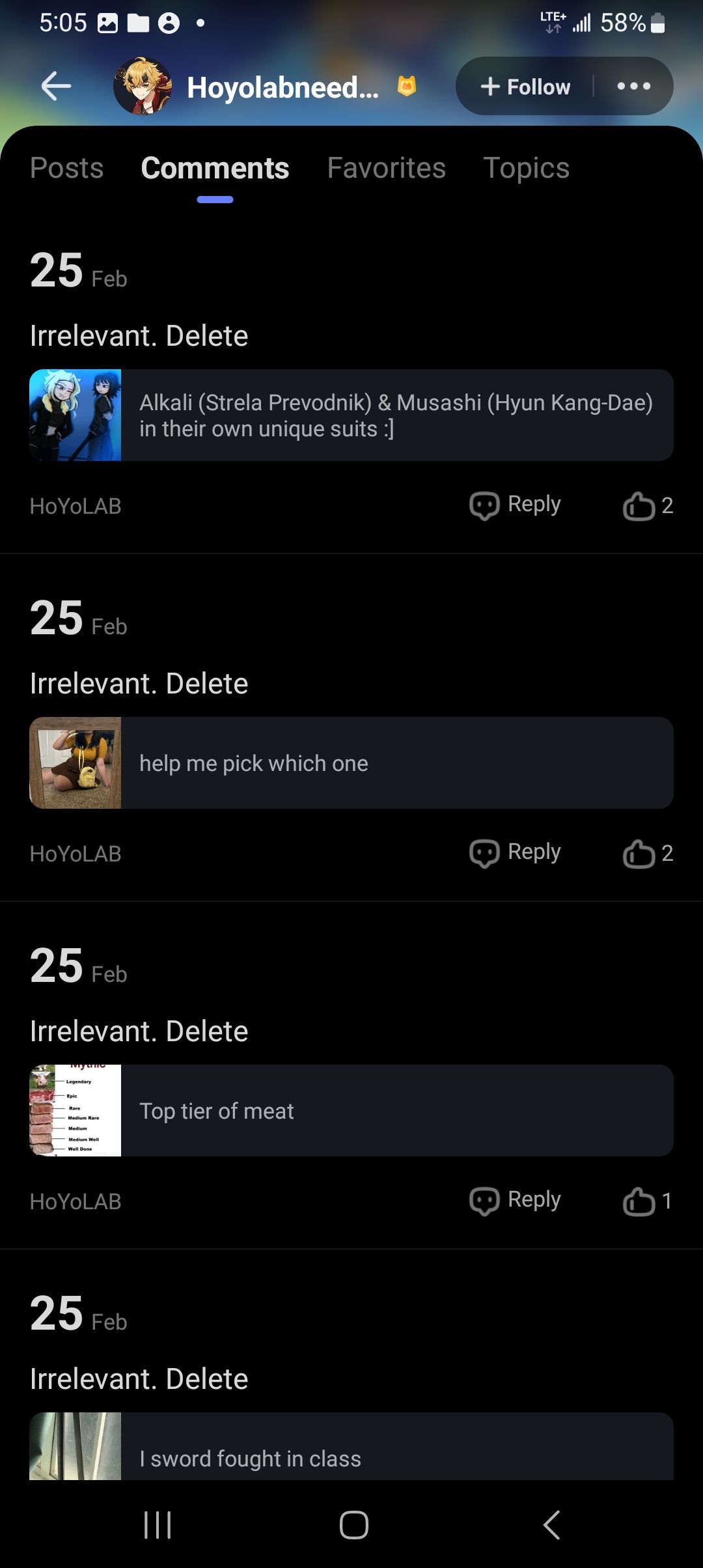Go back using the top arrow
This screenshot has height=1568, width=703.
tap(56, 87)
